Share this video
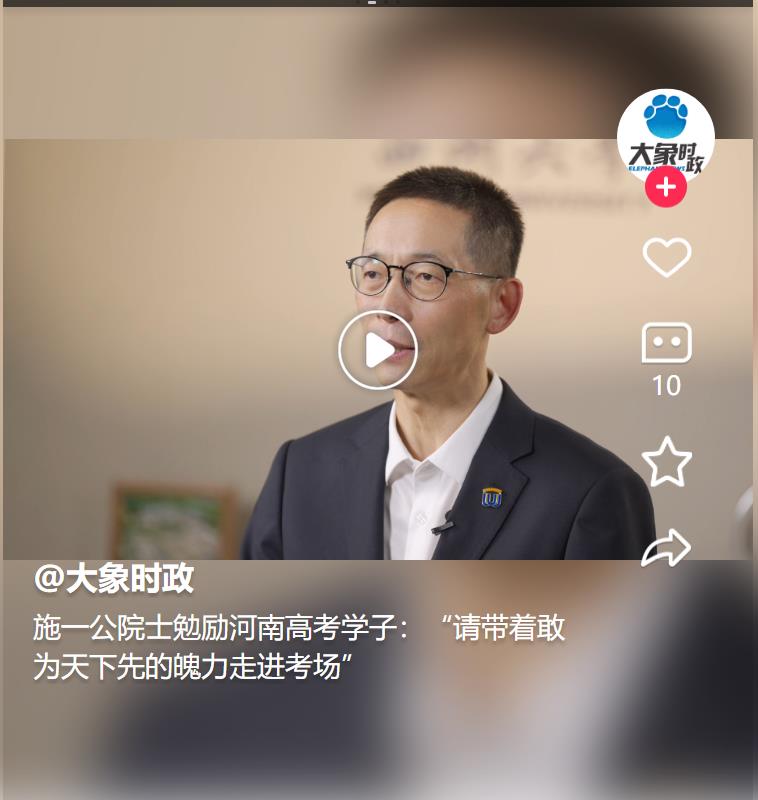This screenshot has height=800, width=758. [x=666, y=547]
